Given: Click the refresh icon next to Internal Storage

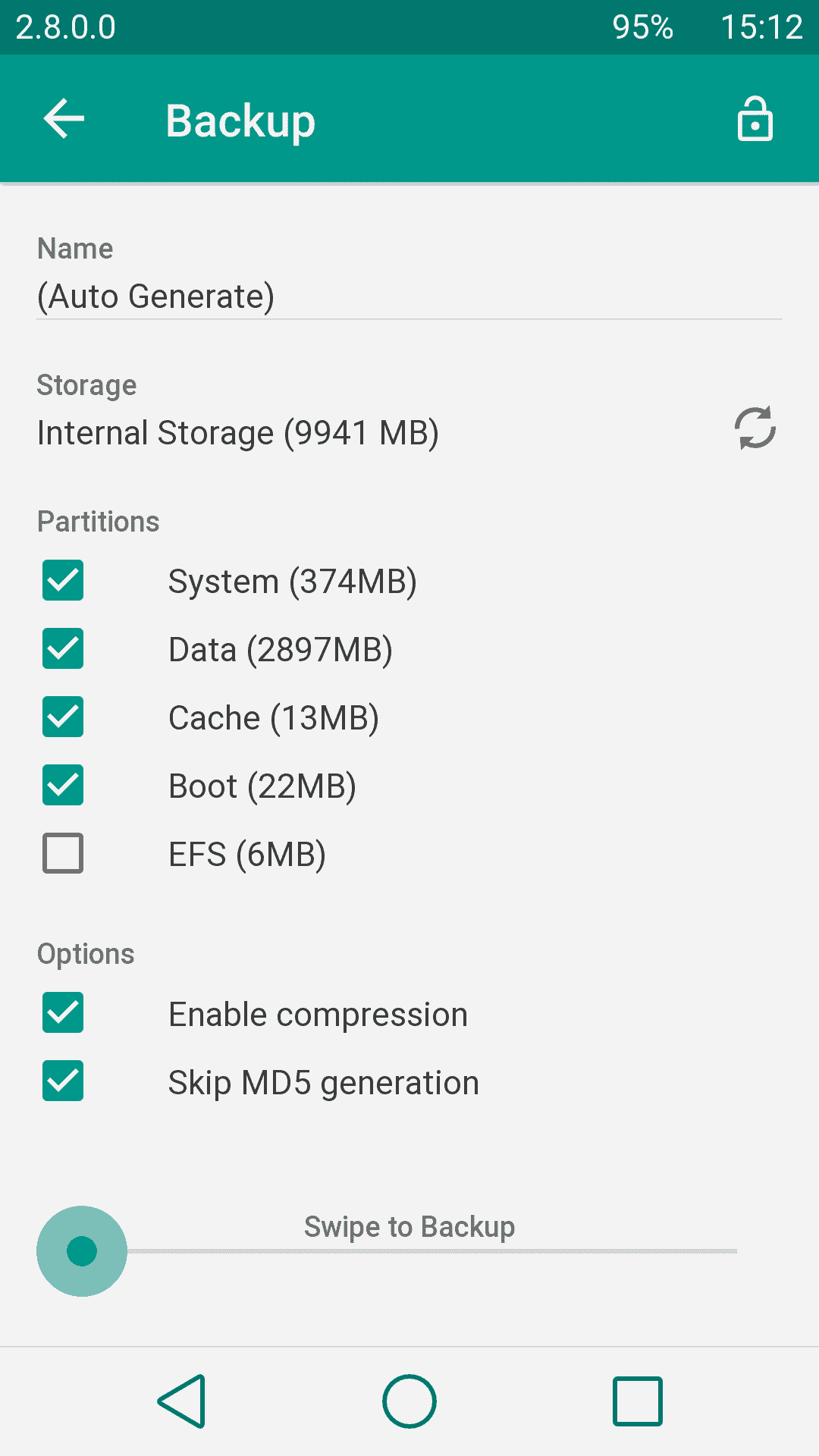Looking at the screenshot, I should point(755,429).
